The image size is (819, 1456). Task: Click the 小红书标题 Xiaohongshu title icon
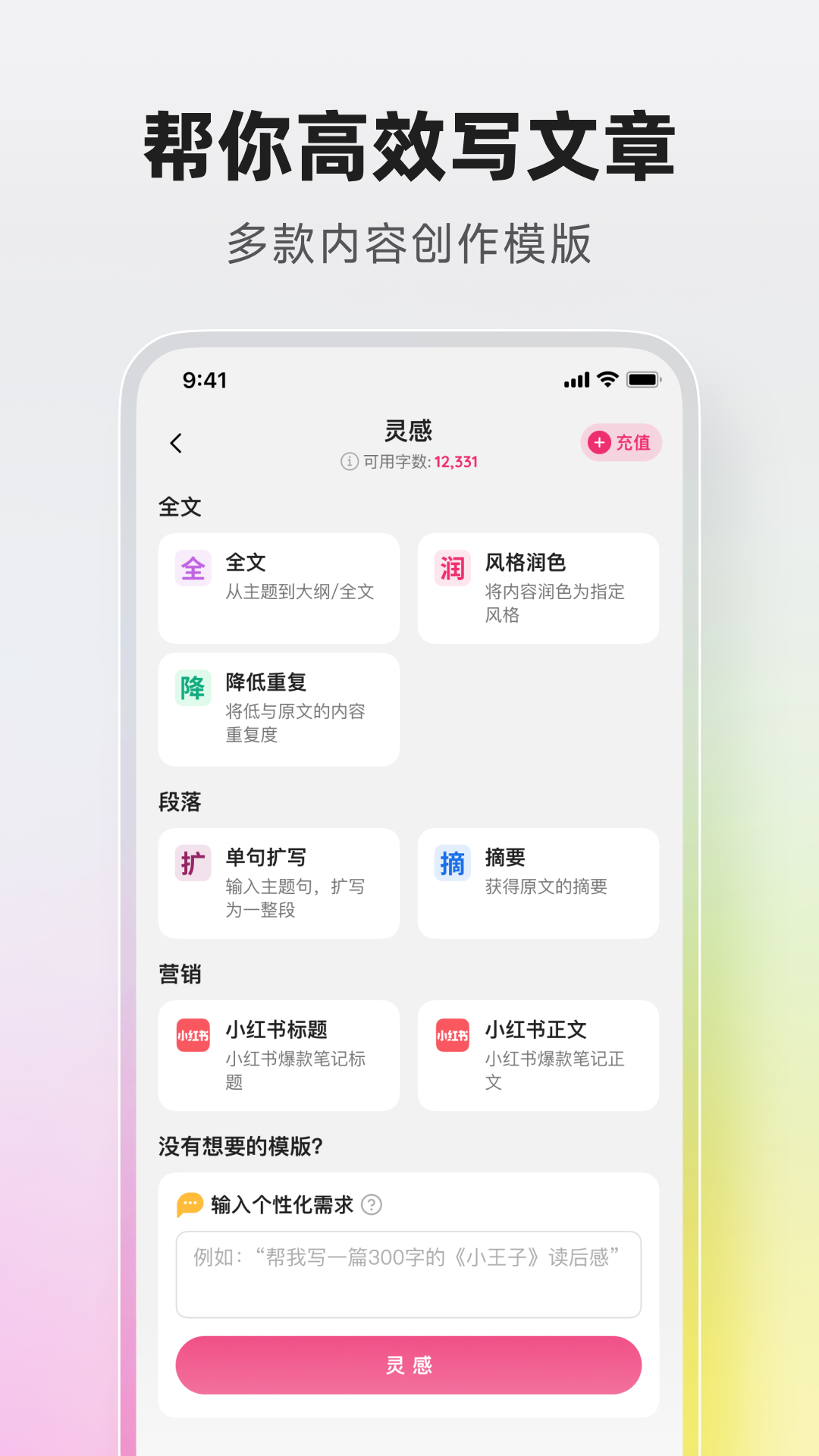[191, 1034]
